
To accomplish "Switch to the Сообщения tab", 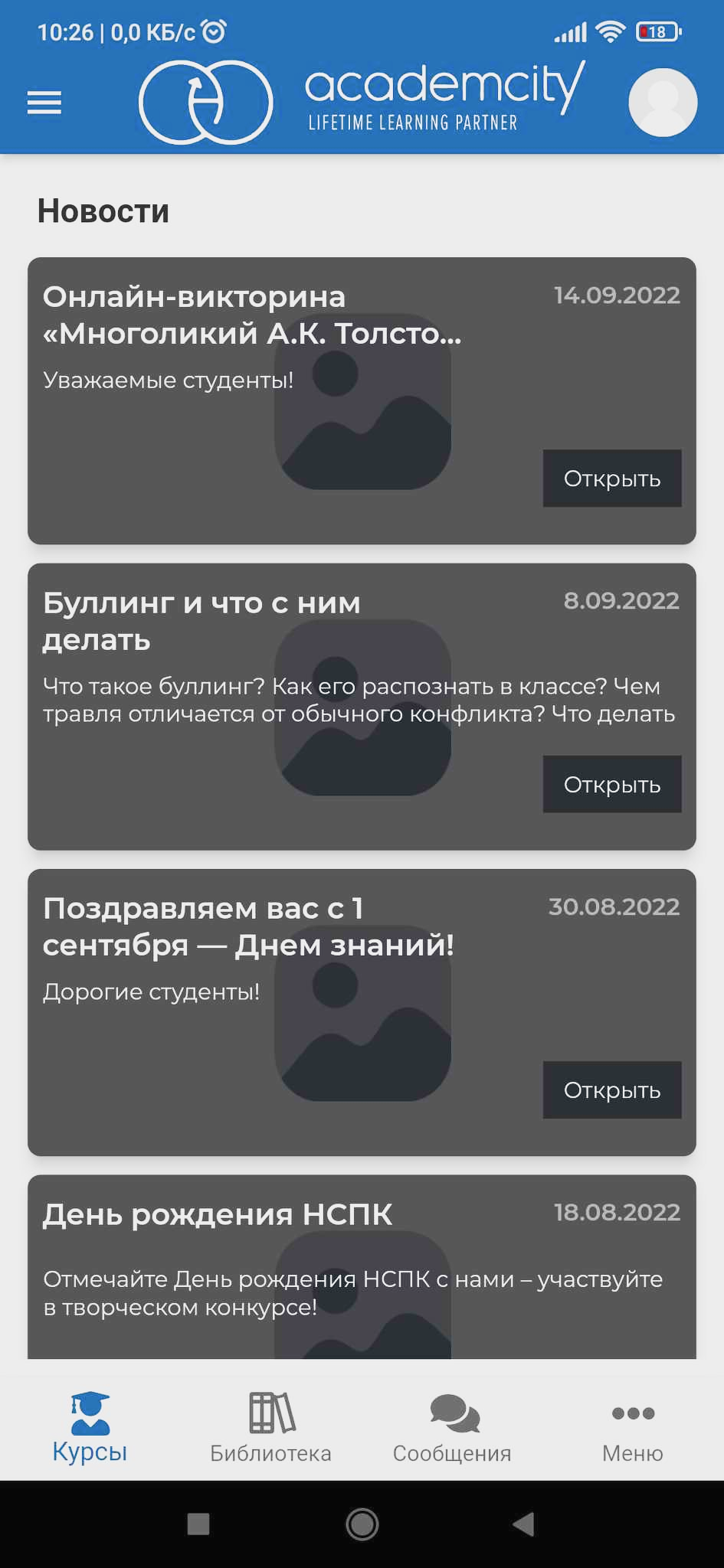I will [452, 1429].
